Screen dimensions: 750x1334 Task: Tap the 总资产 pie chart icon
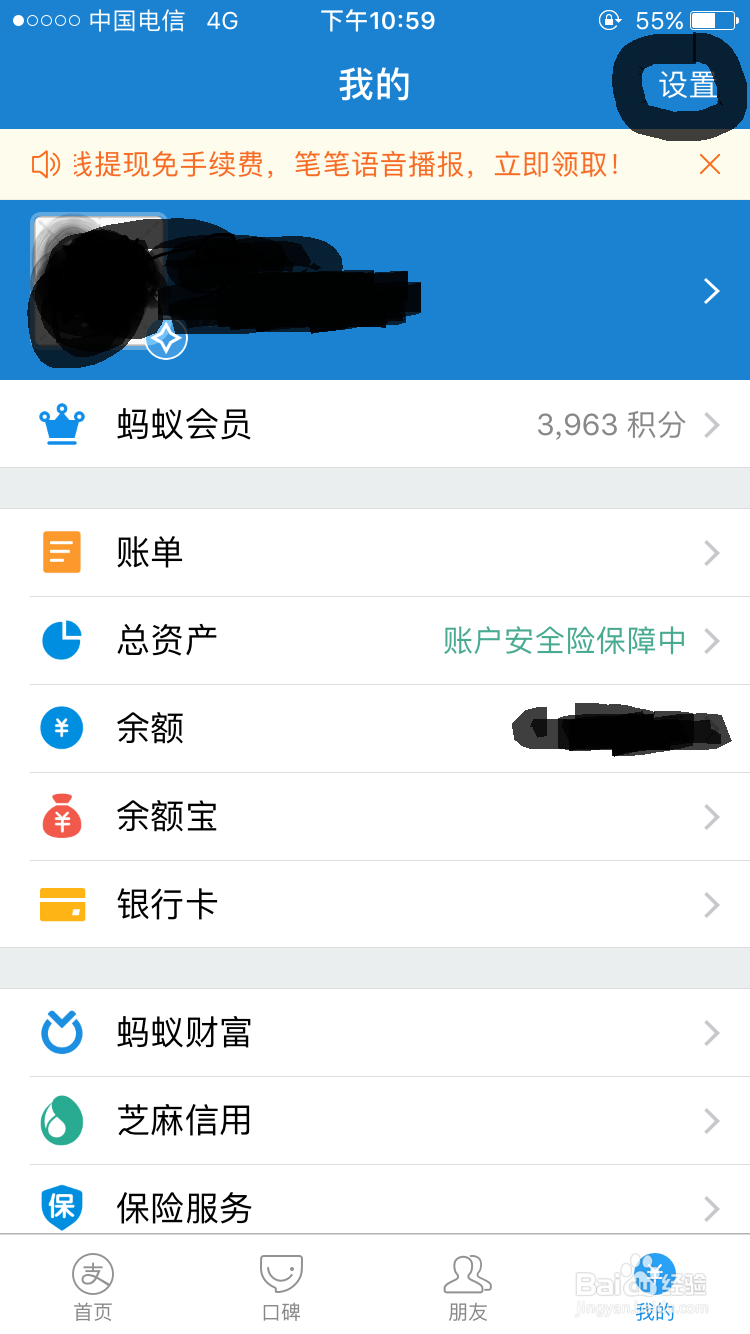pyautogui.click(x=62, y=640)
